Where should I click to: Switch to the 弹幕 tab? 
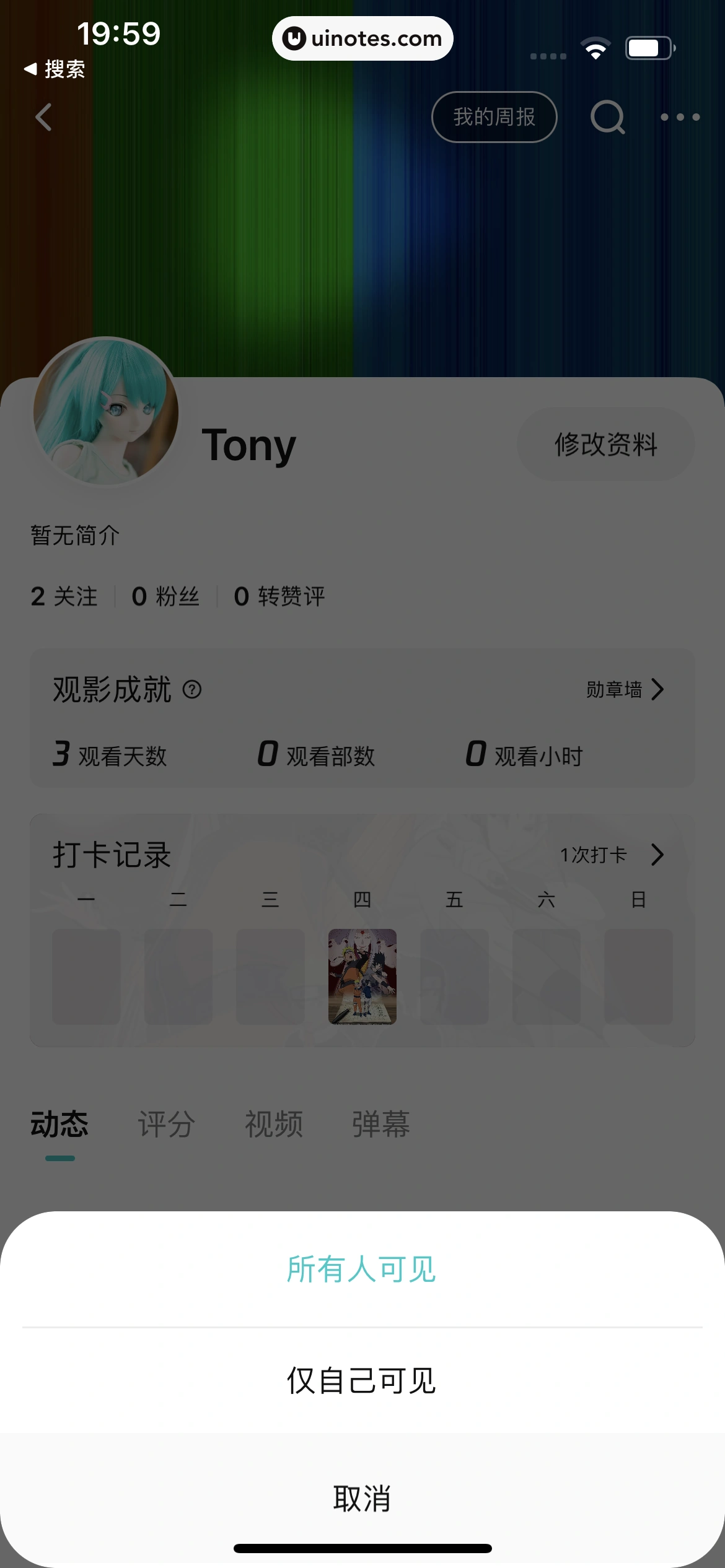380,1124
